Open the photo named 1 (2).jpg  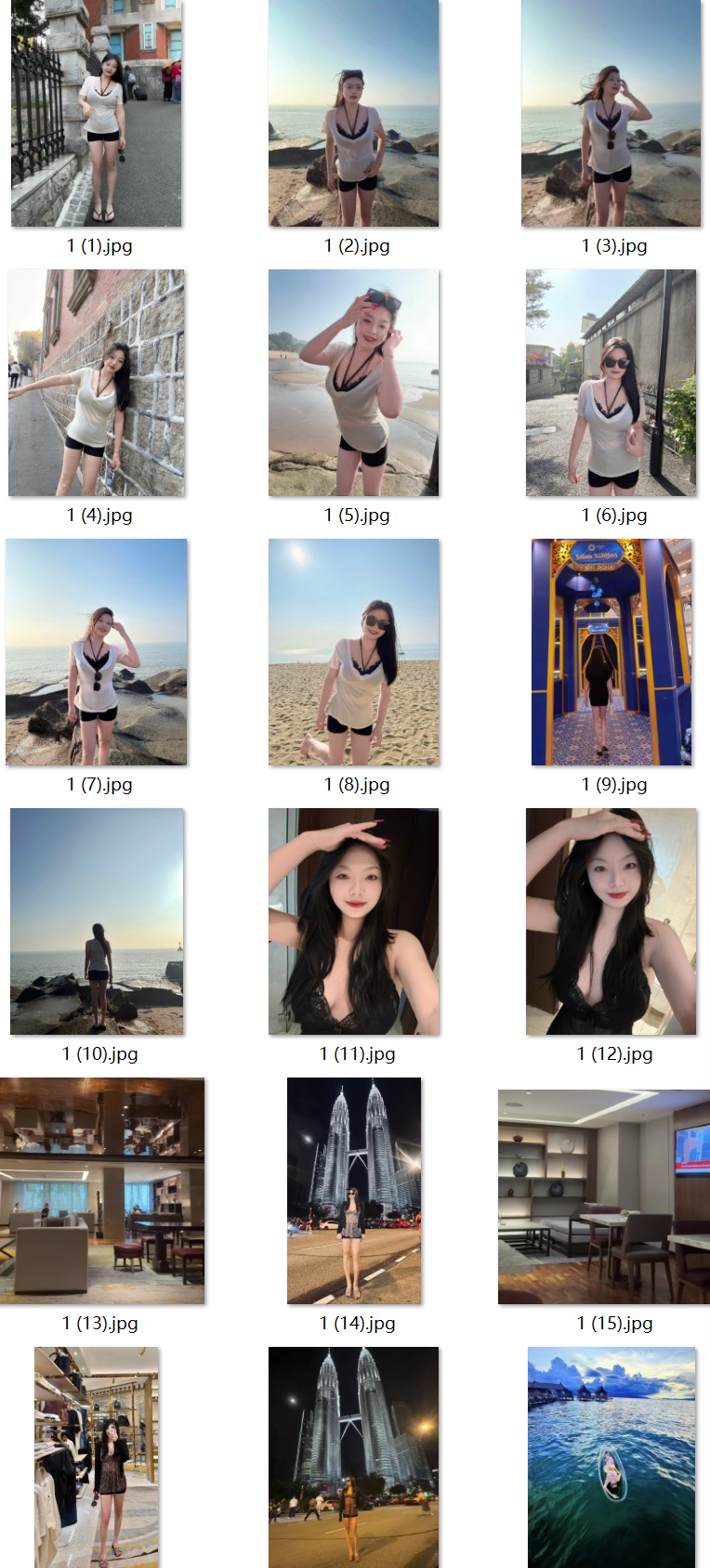pos(353,113)
